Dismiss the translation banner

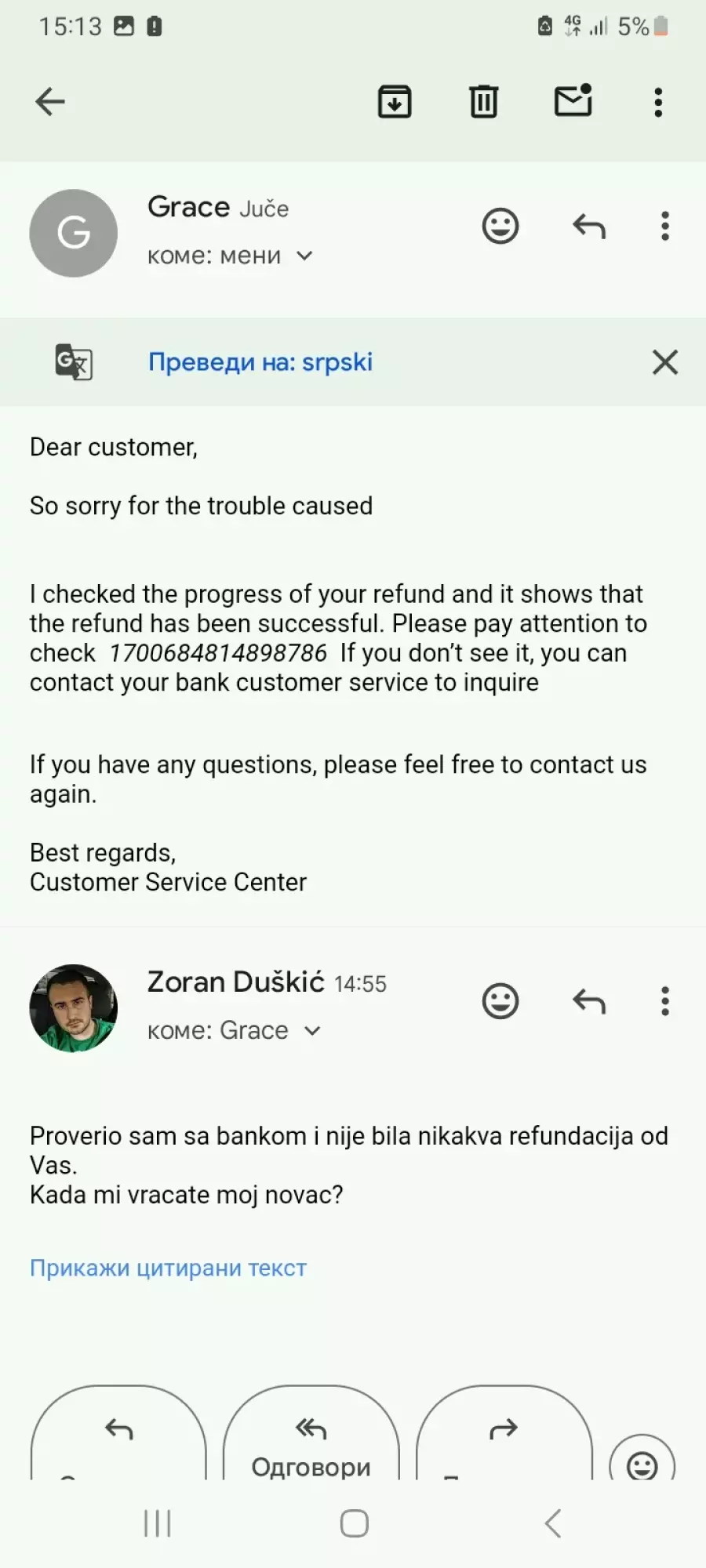coord(665,362)
